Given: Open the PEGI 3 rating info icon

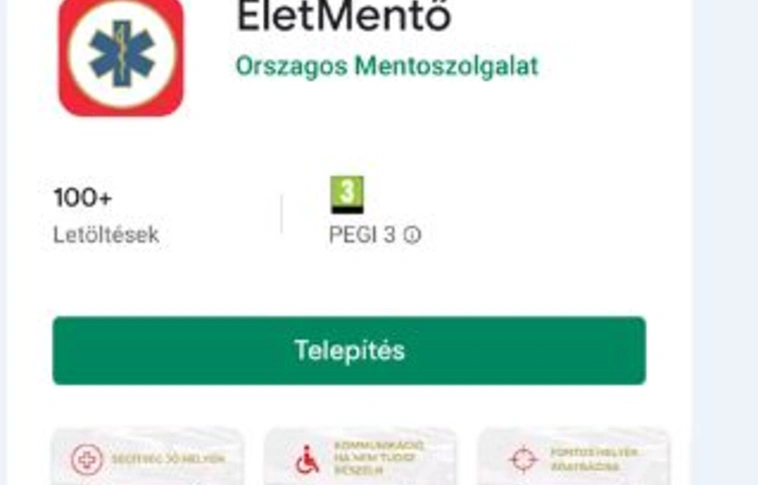Looking at the screenshot, I should (412, 236).
